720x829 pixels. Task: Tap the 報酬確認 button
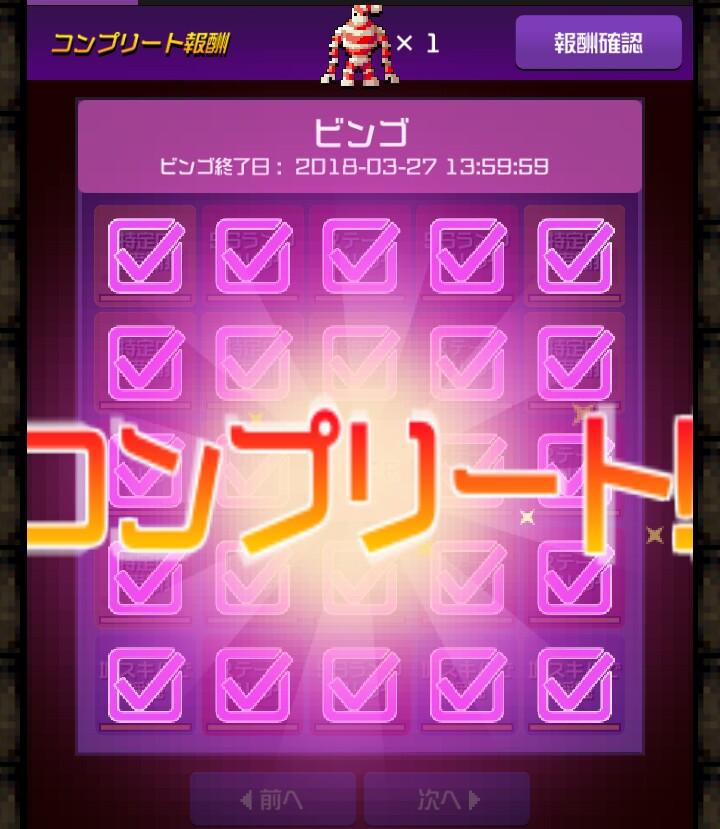598,43
